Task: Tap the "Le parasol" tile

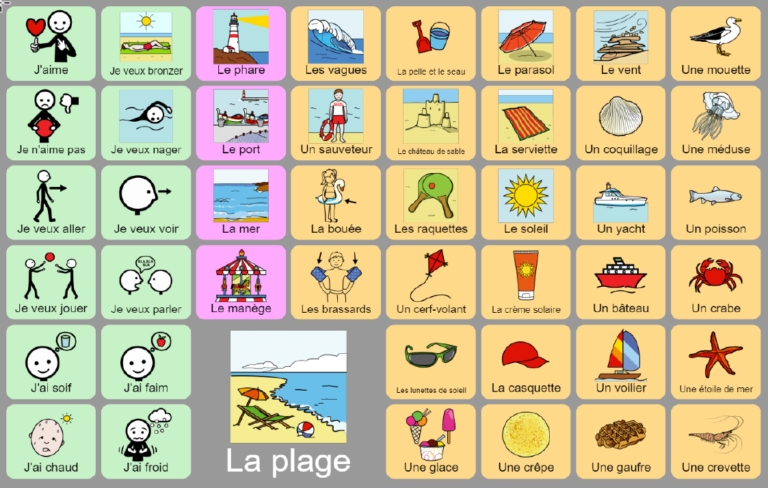Action: 525,43
